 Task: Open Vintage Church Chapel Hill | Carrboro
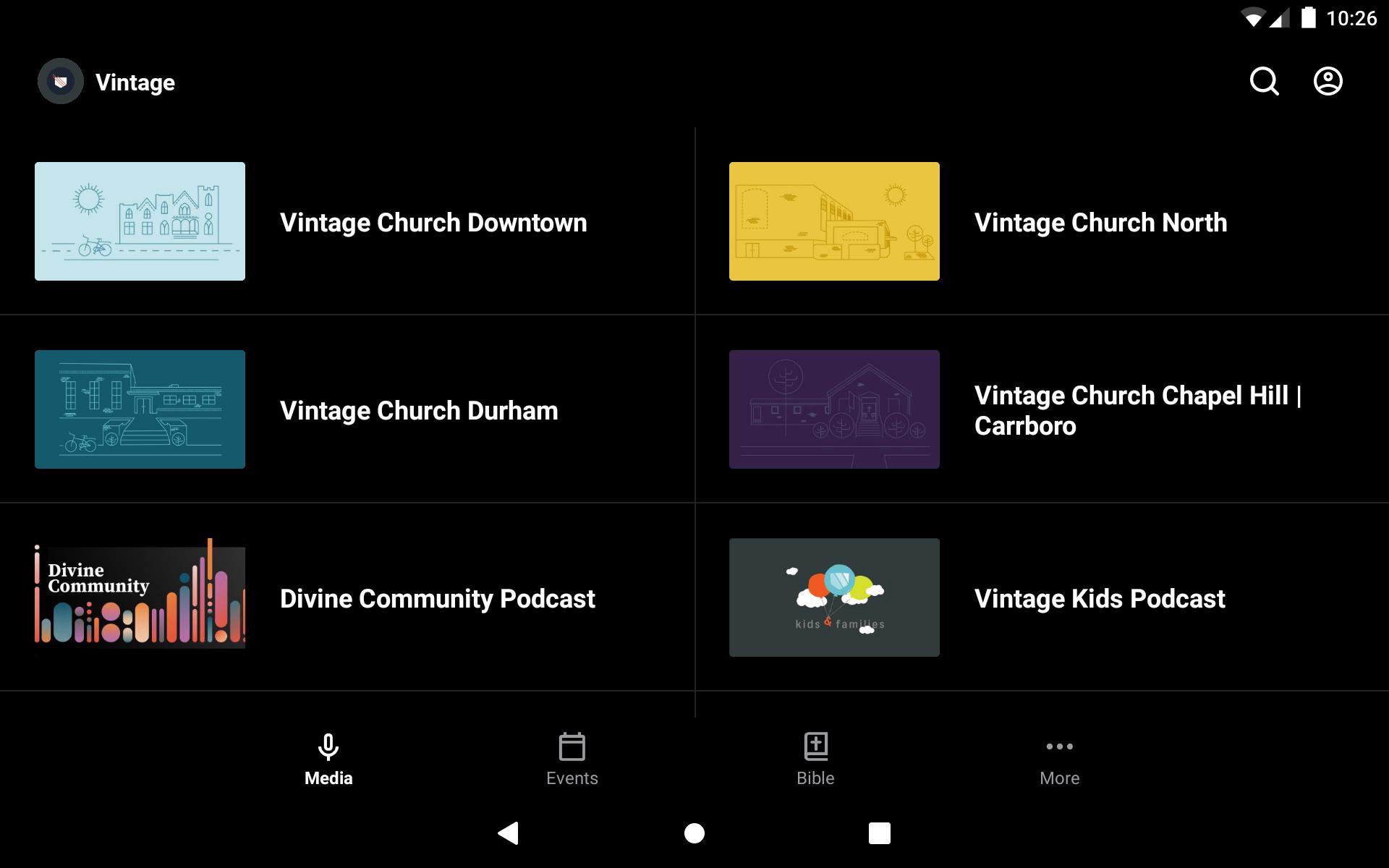(1136, 410)
